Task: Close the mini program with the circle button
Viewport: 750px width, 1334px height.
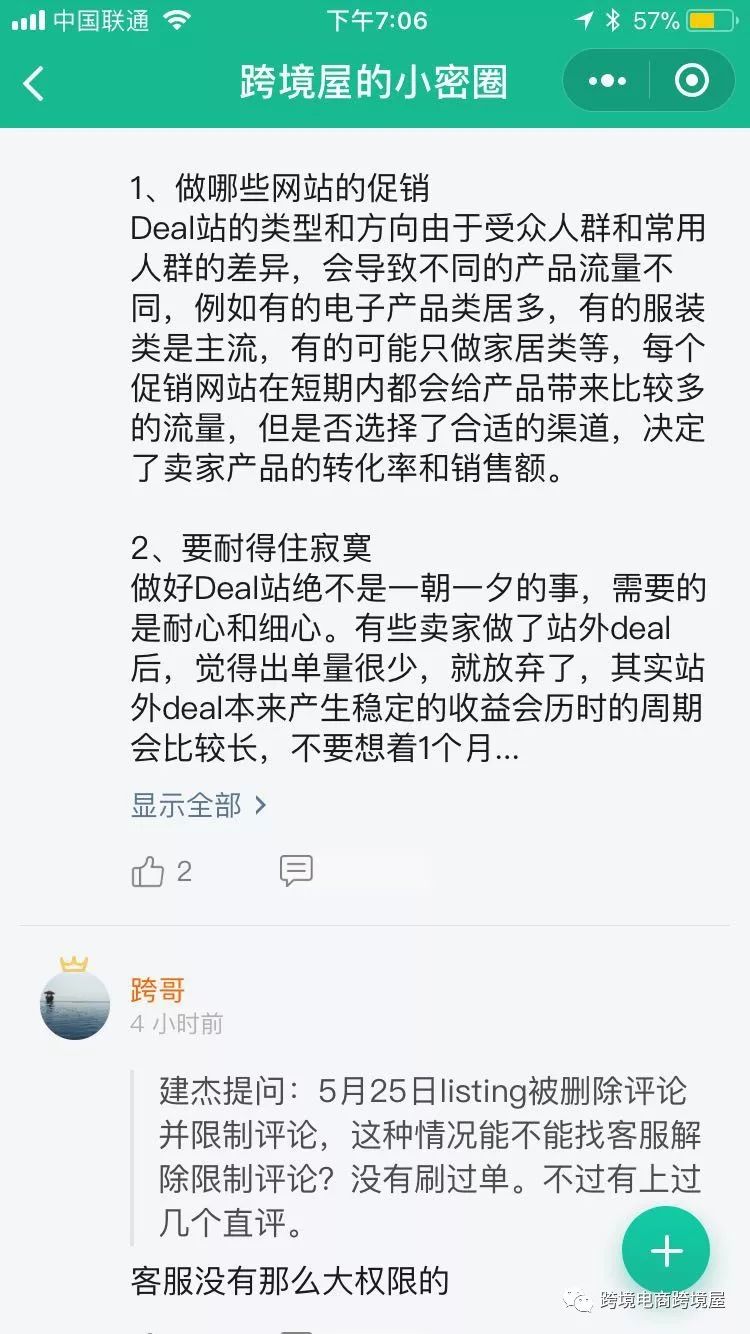Action: pyautogui.click(x=692, y=81)
